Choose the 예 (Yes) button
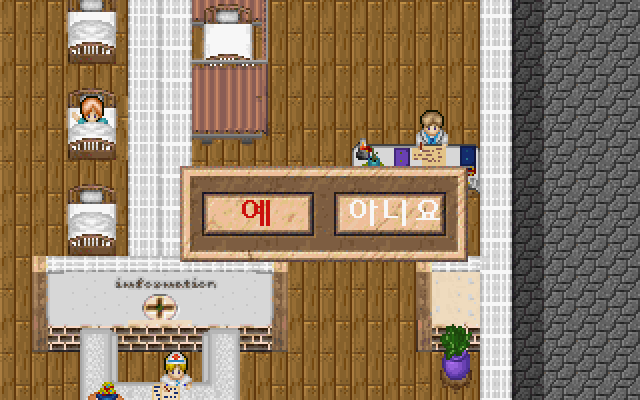The height and width of the screenshot is (400, 640). click(x=258, y=212)
